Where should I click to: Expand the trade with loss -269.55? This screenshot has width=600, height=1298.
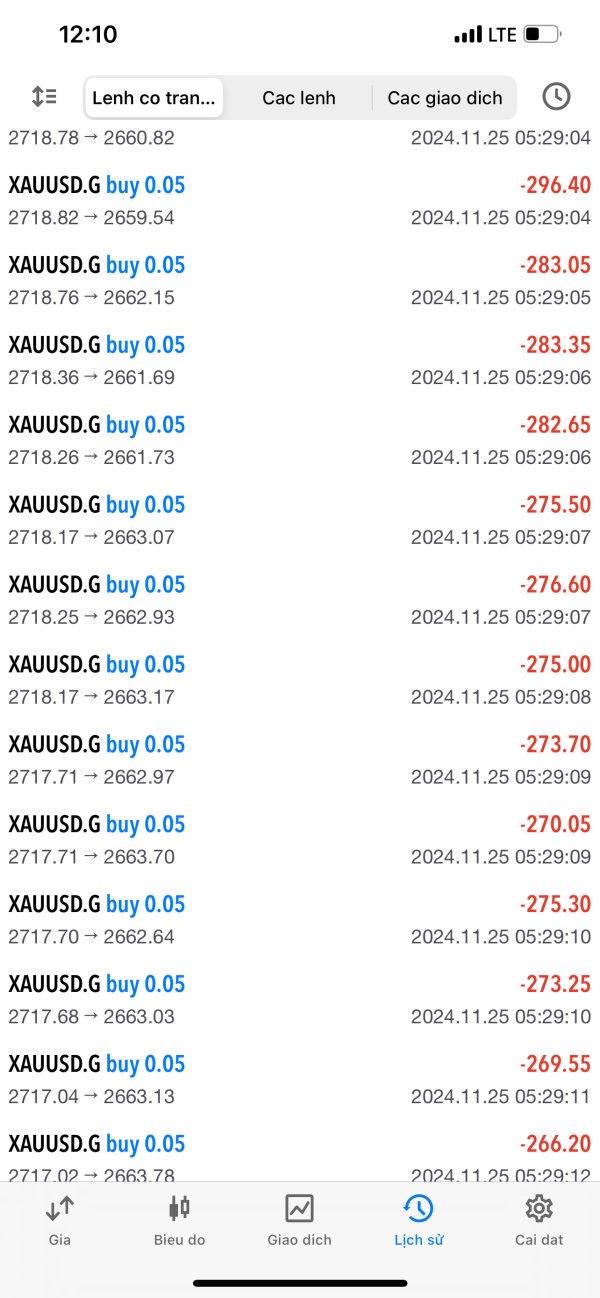click(300, 1081)
